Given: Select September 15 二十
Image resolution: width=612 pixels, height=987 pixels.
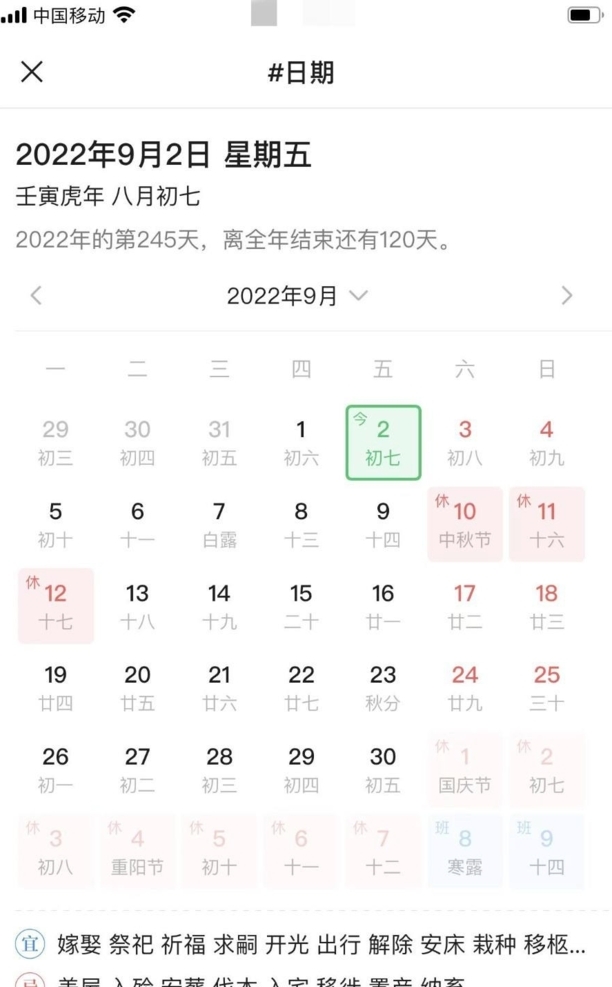Looking at the screenshot, I should coord(301,606).
